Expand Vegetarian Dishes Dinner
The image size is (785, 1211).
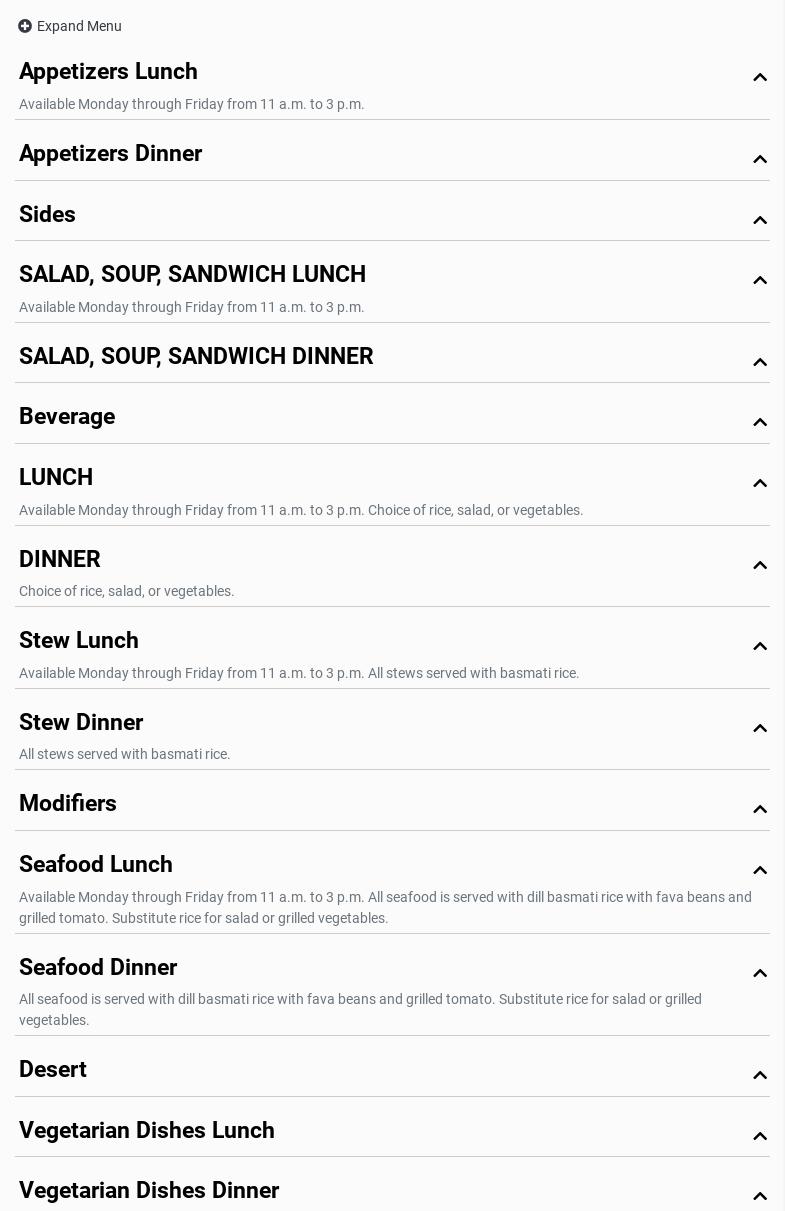tap(759, 1196)
